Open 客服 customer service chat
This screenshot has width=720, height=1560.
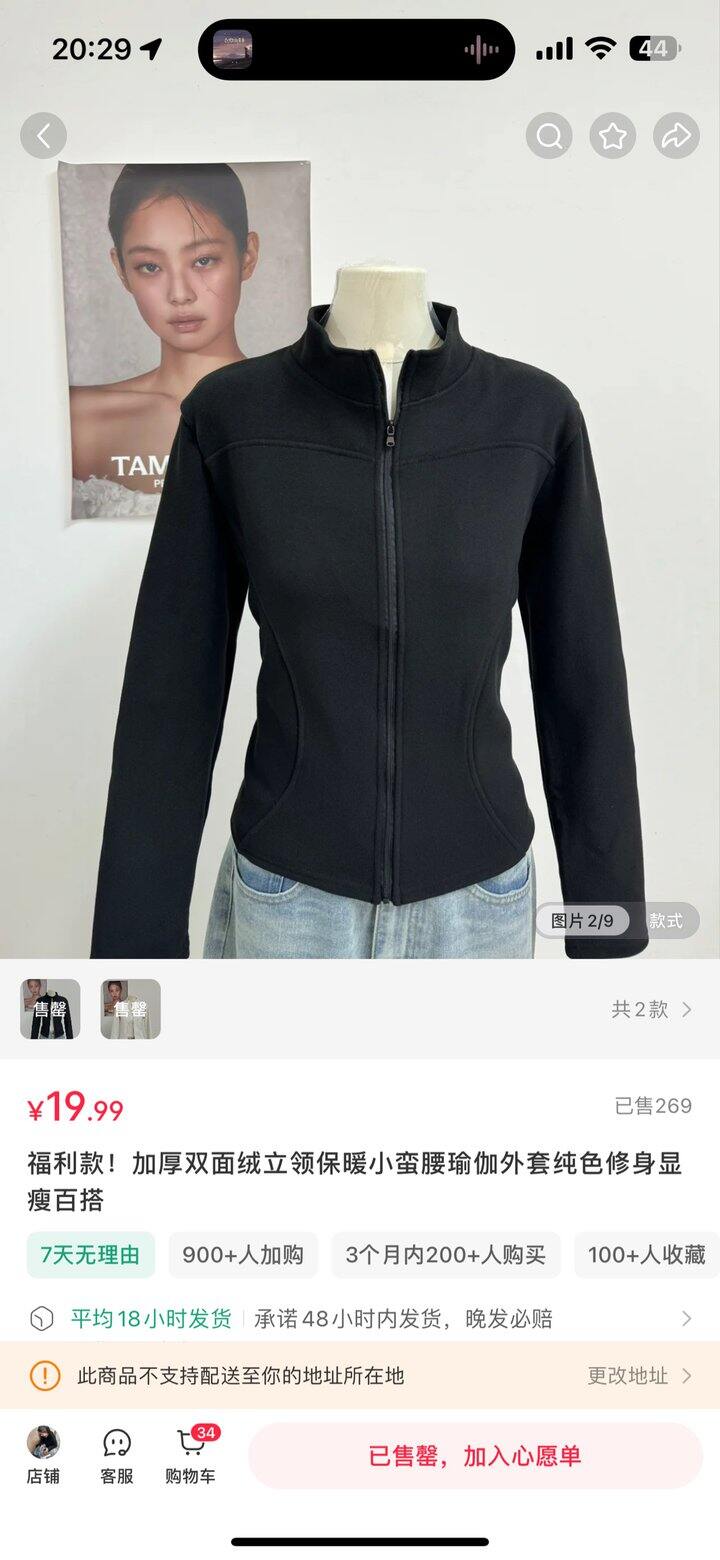[x=118, y=1455]
